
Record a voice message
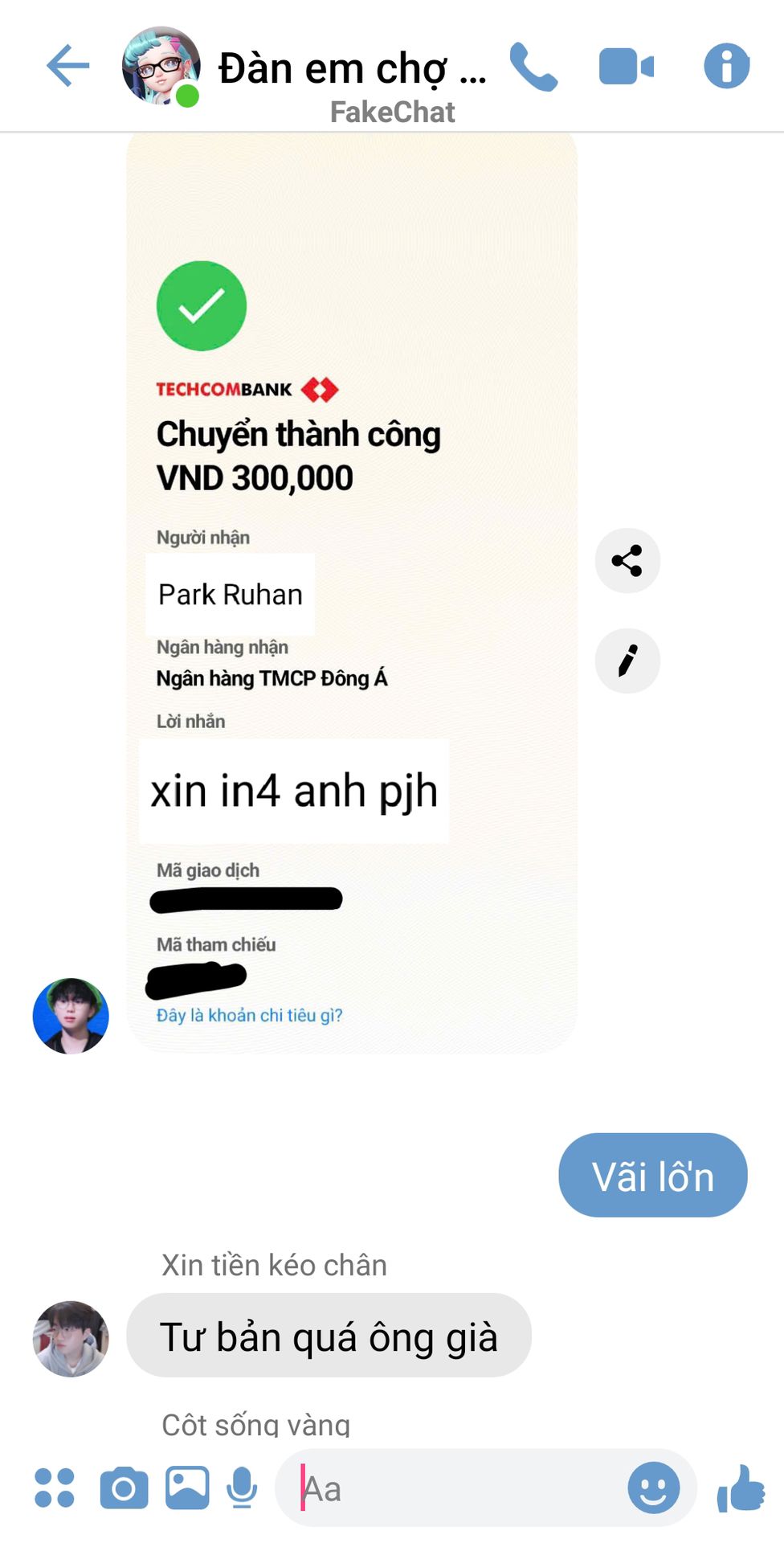point(242,1488)
